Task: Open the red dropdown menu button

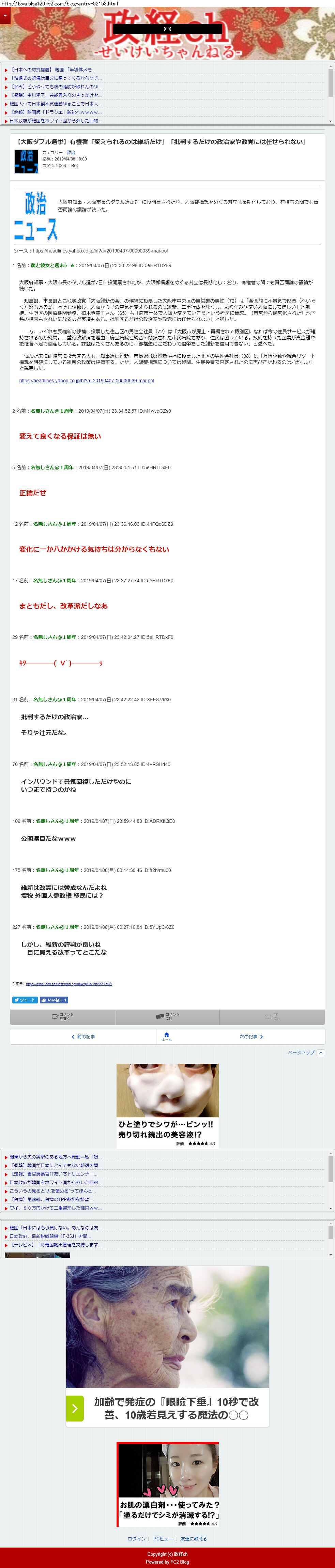Action: pos(5,15)
